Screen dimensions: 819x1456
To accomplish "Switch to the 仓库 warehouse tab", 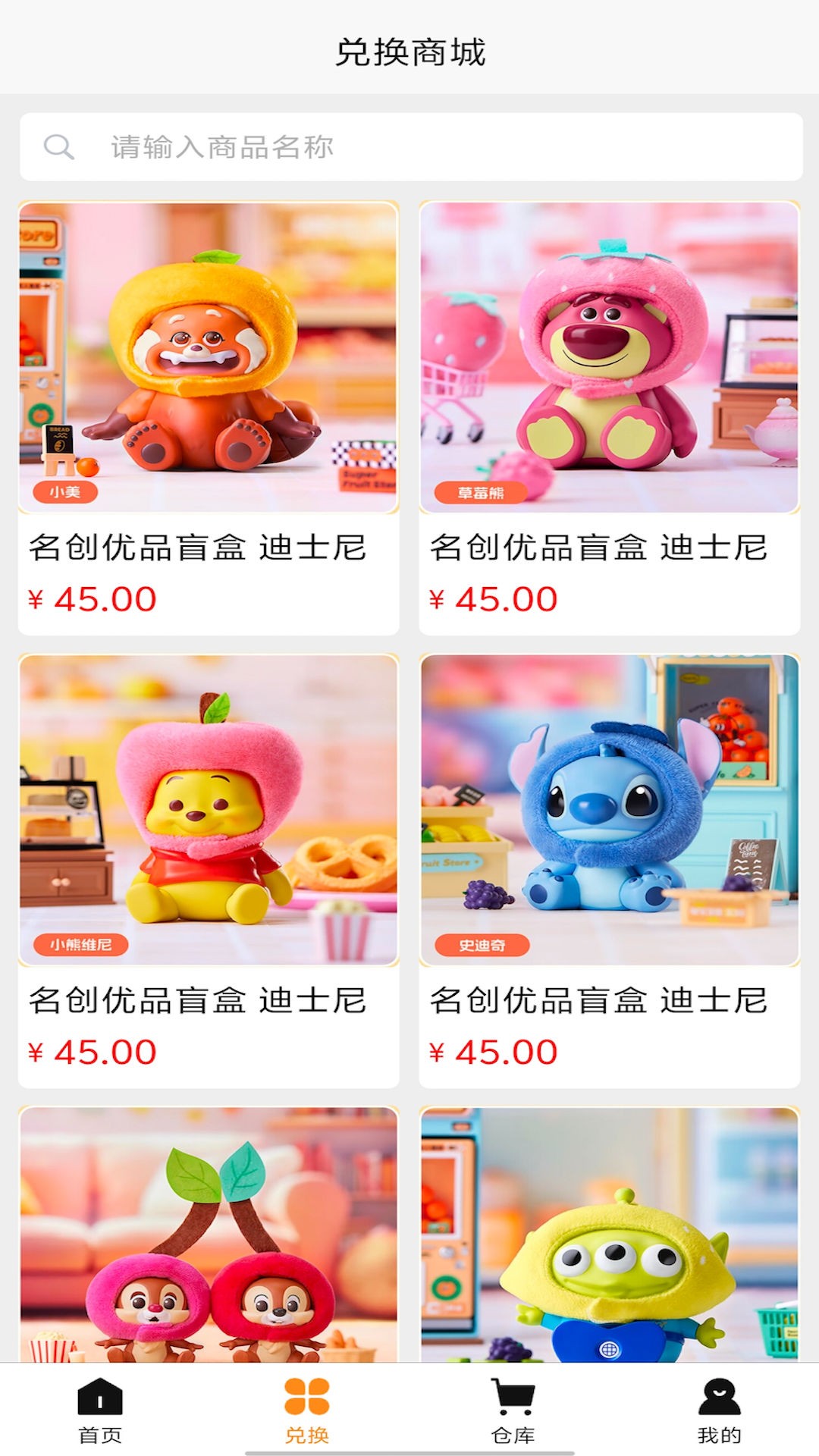I will point(513,1410).
